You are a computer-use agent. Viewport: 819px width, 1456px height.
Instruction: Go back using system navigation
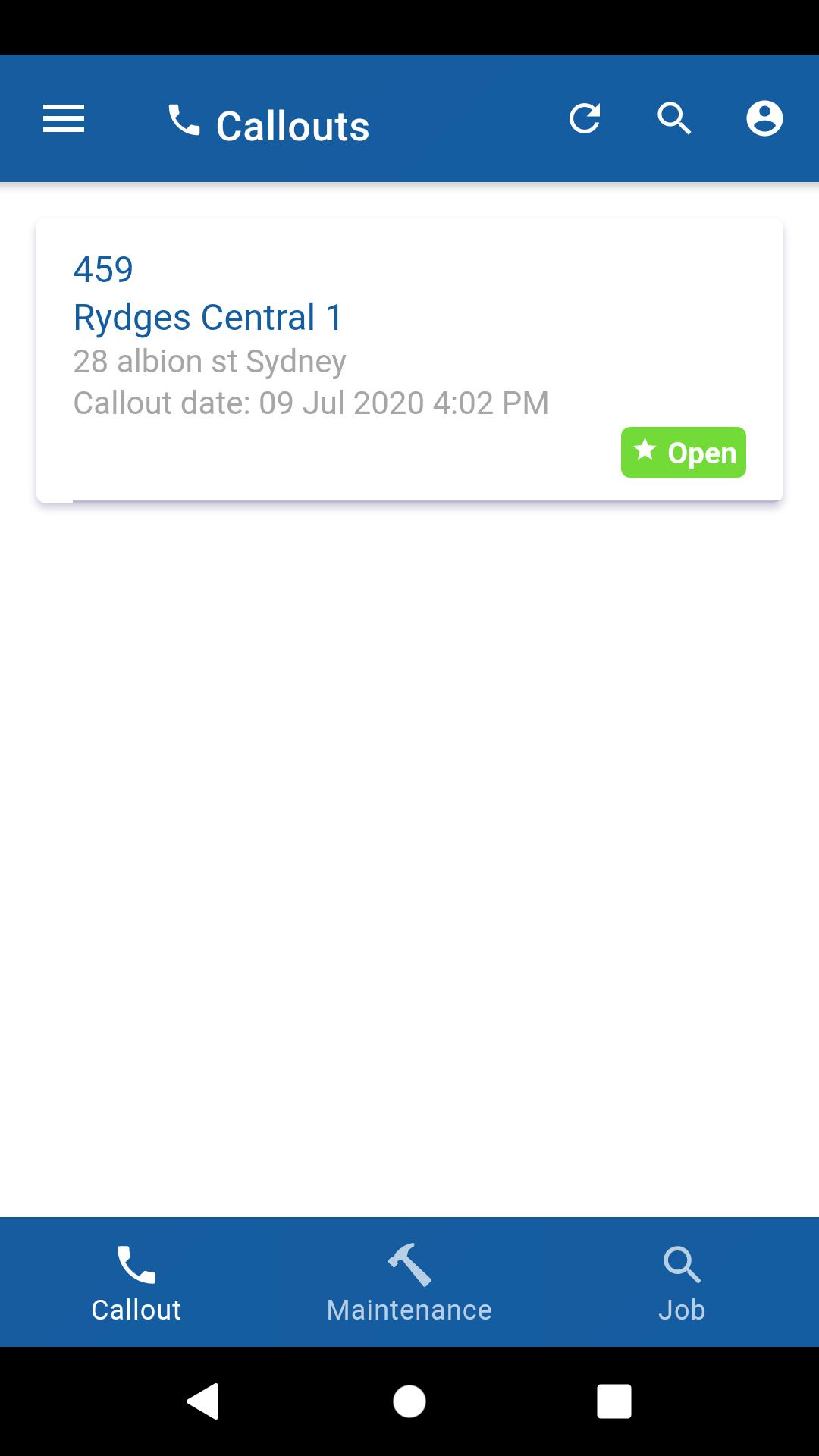[x=203, y=1401]
